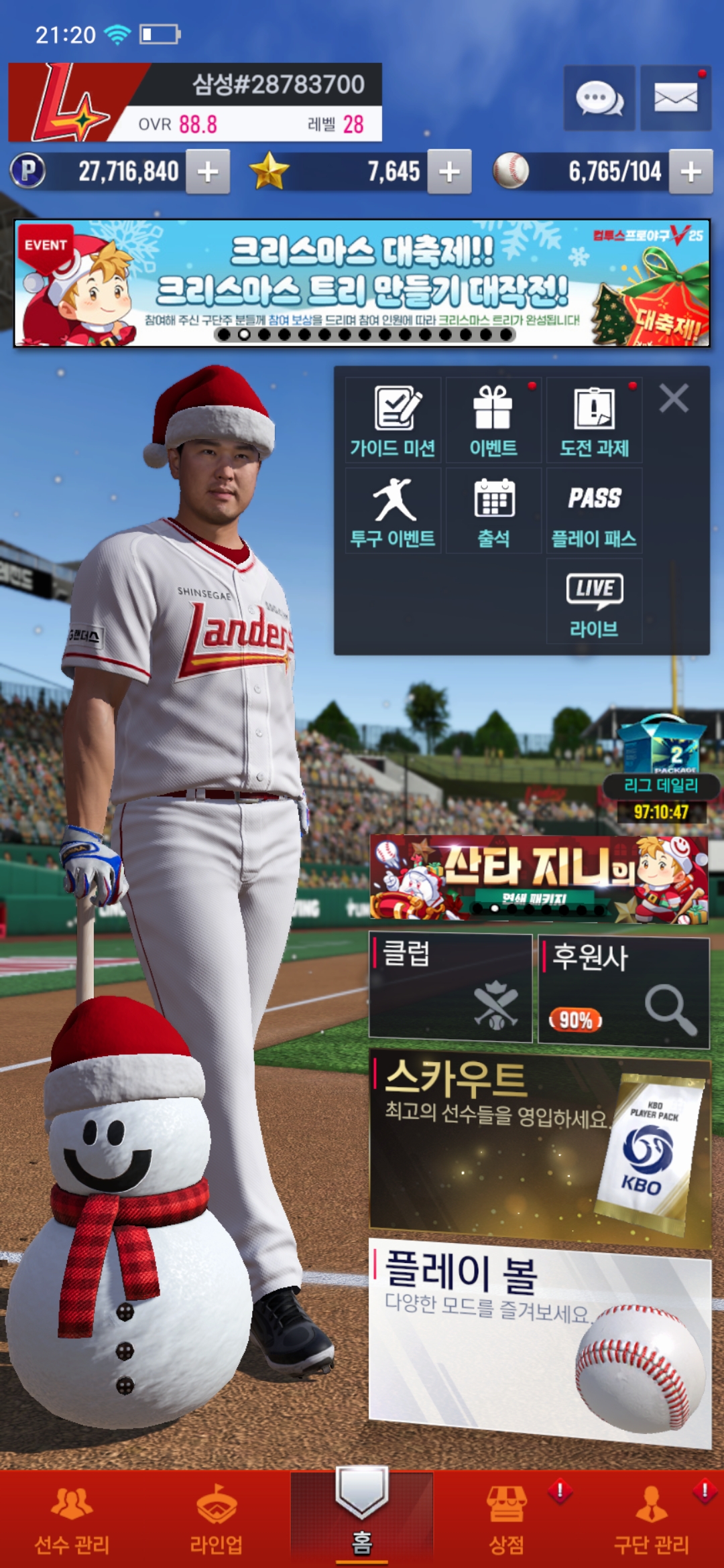
Task: Open the 후원사 sponsor card
Action: coord(623,992)
